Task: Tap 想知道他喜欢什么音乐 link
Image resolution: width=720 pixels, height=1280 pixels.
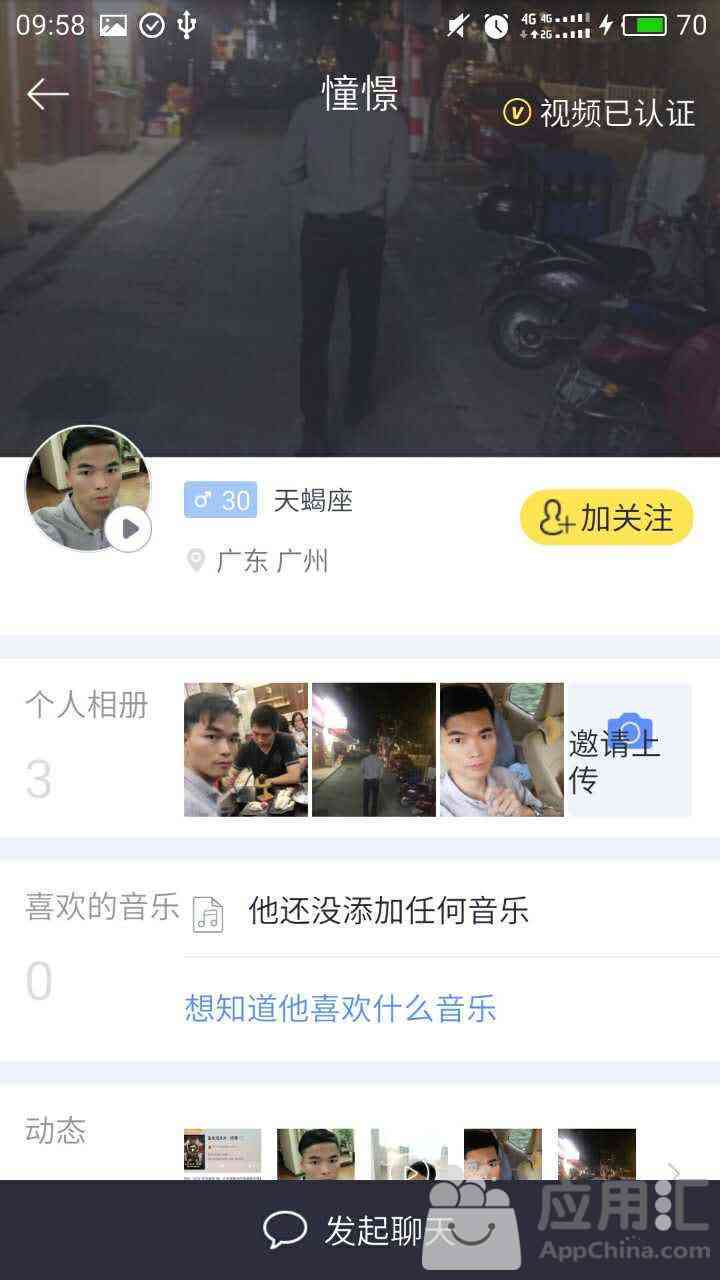Action: [340, 1008]
